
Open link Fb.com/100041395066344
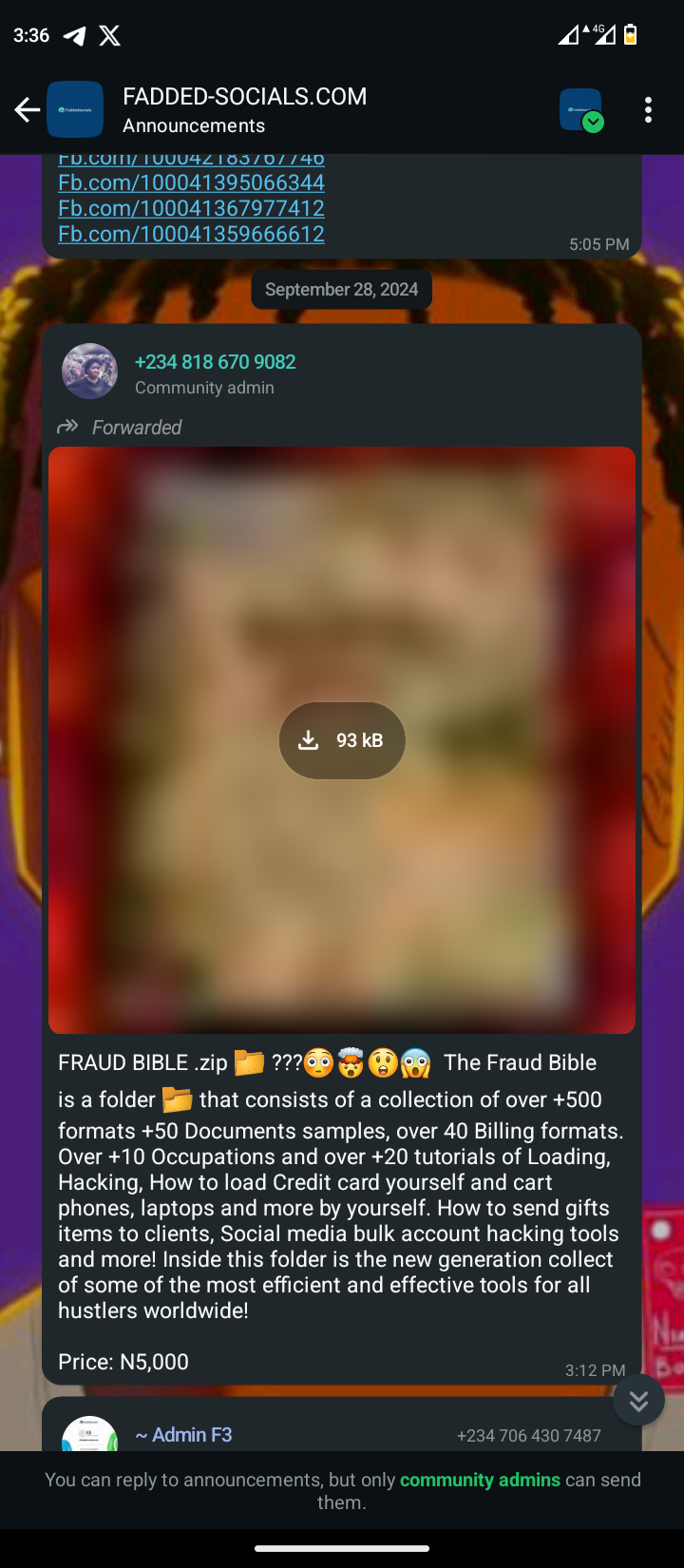191,182
